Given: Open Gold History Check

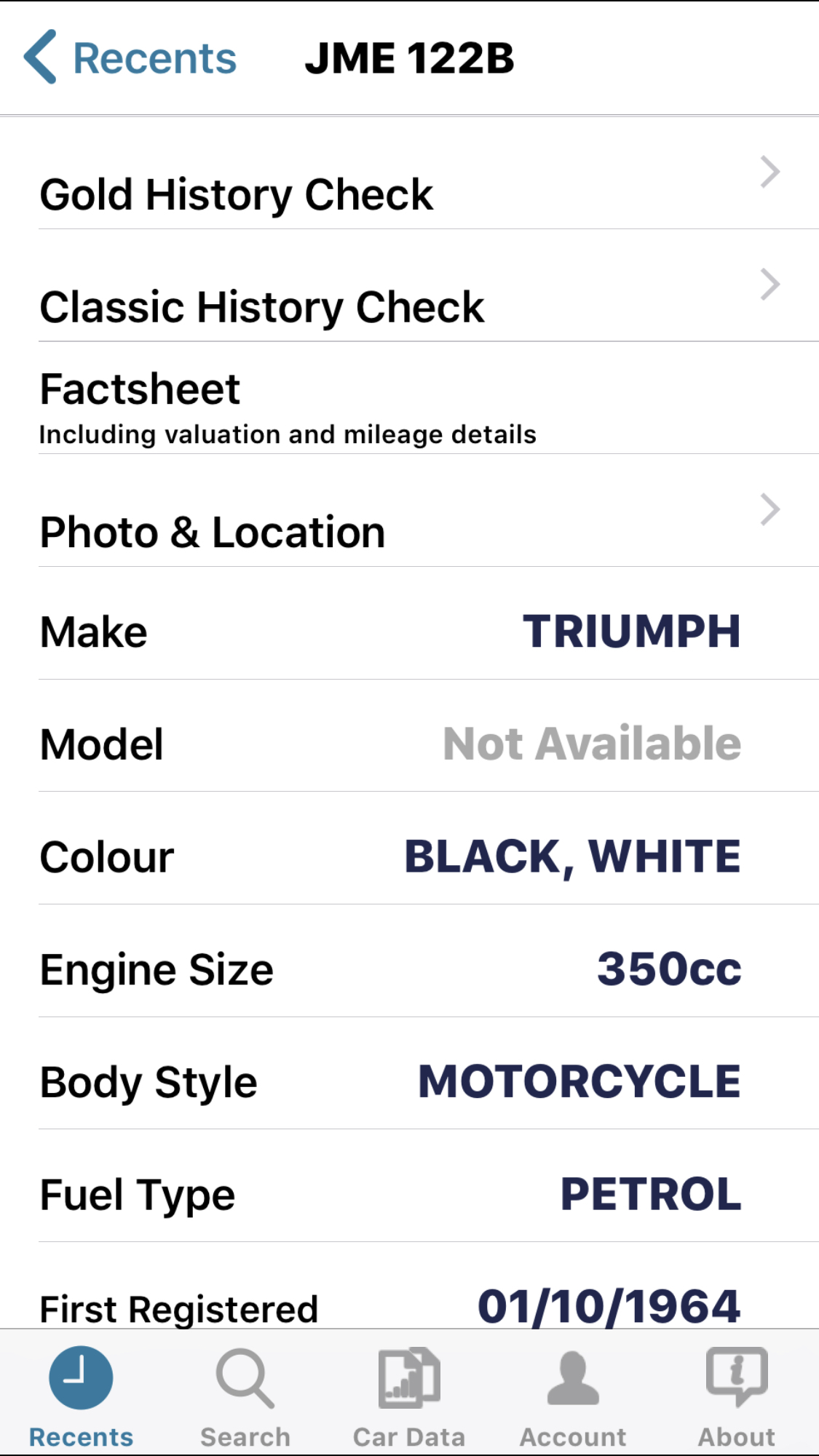Looking at the screenshot, I should pos(408,193).
